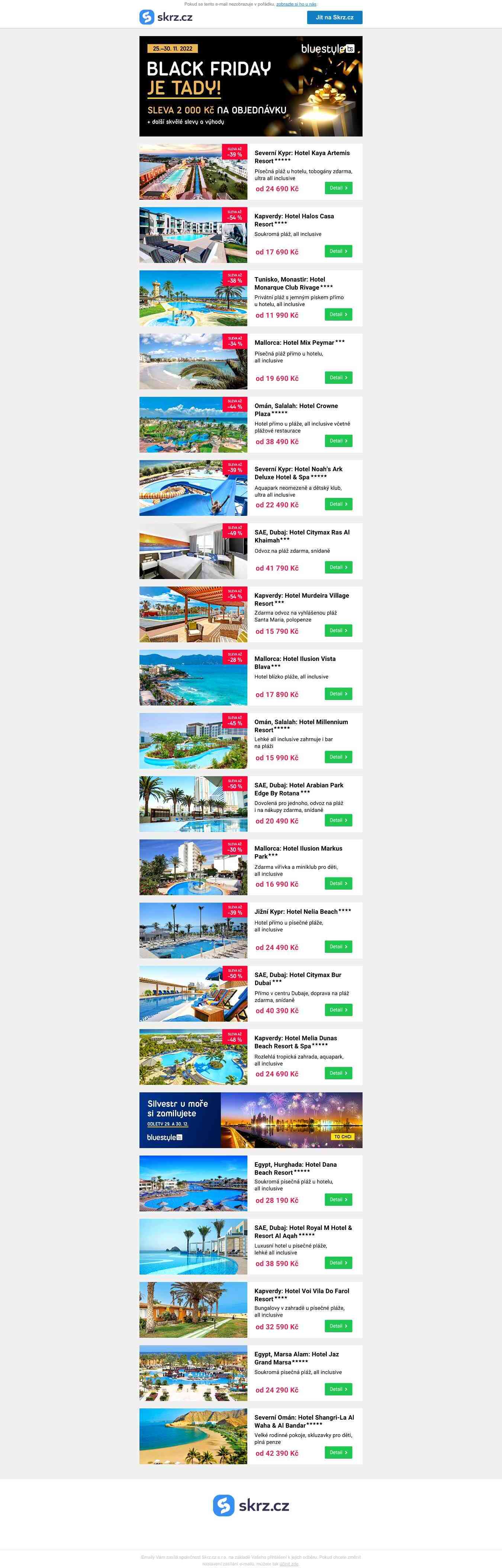Viewport: 502px width, 1568px height.
Task: View Detail of Hotel Citymax Ras Al Khaimah
Action: click(x=338, y=567)
